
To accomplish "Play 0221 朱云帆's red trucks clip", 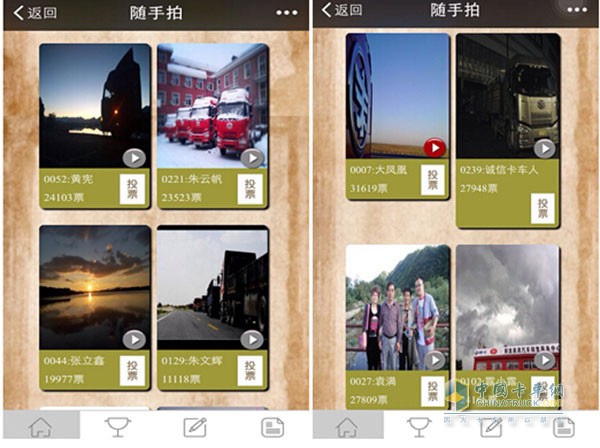I will pyautogui.click(x=251, y=157).
